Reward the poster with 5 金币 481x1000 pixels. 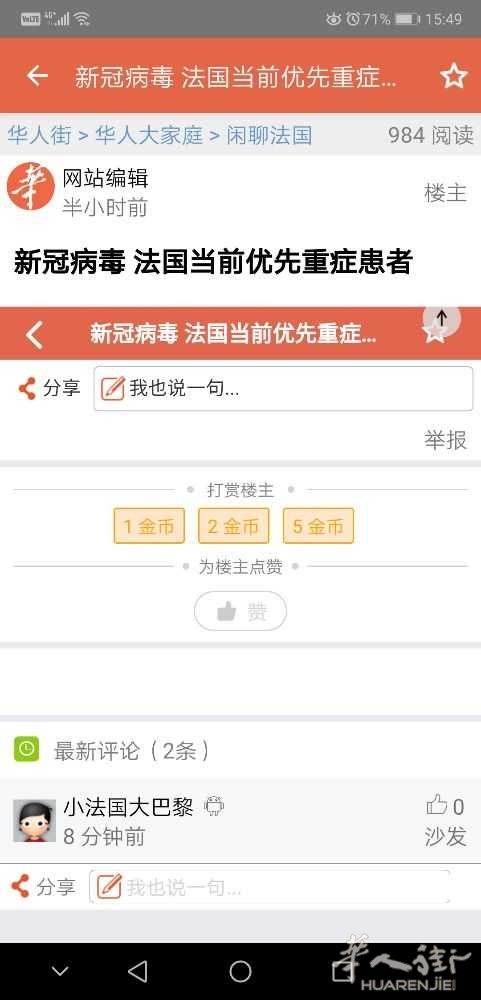[318, 526]
